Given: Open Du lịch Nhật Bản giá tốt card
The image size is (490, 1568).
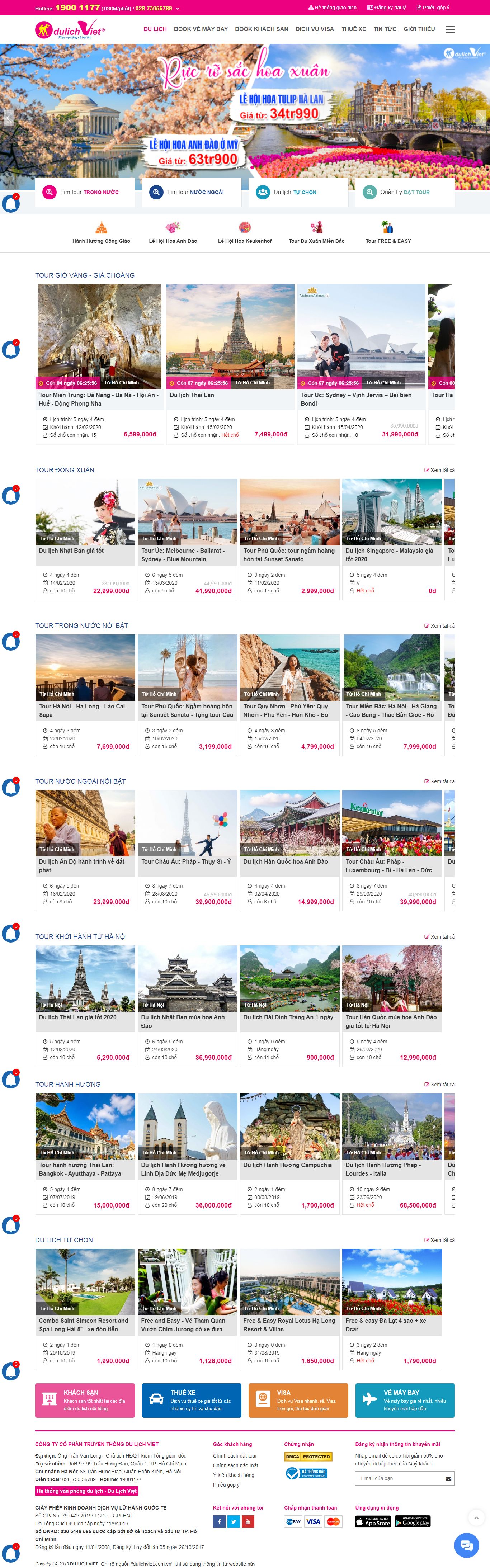Looking at the screenshot, I should coord(71,551).
